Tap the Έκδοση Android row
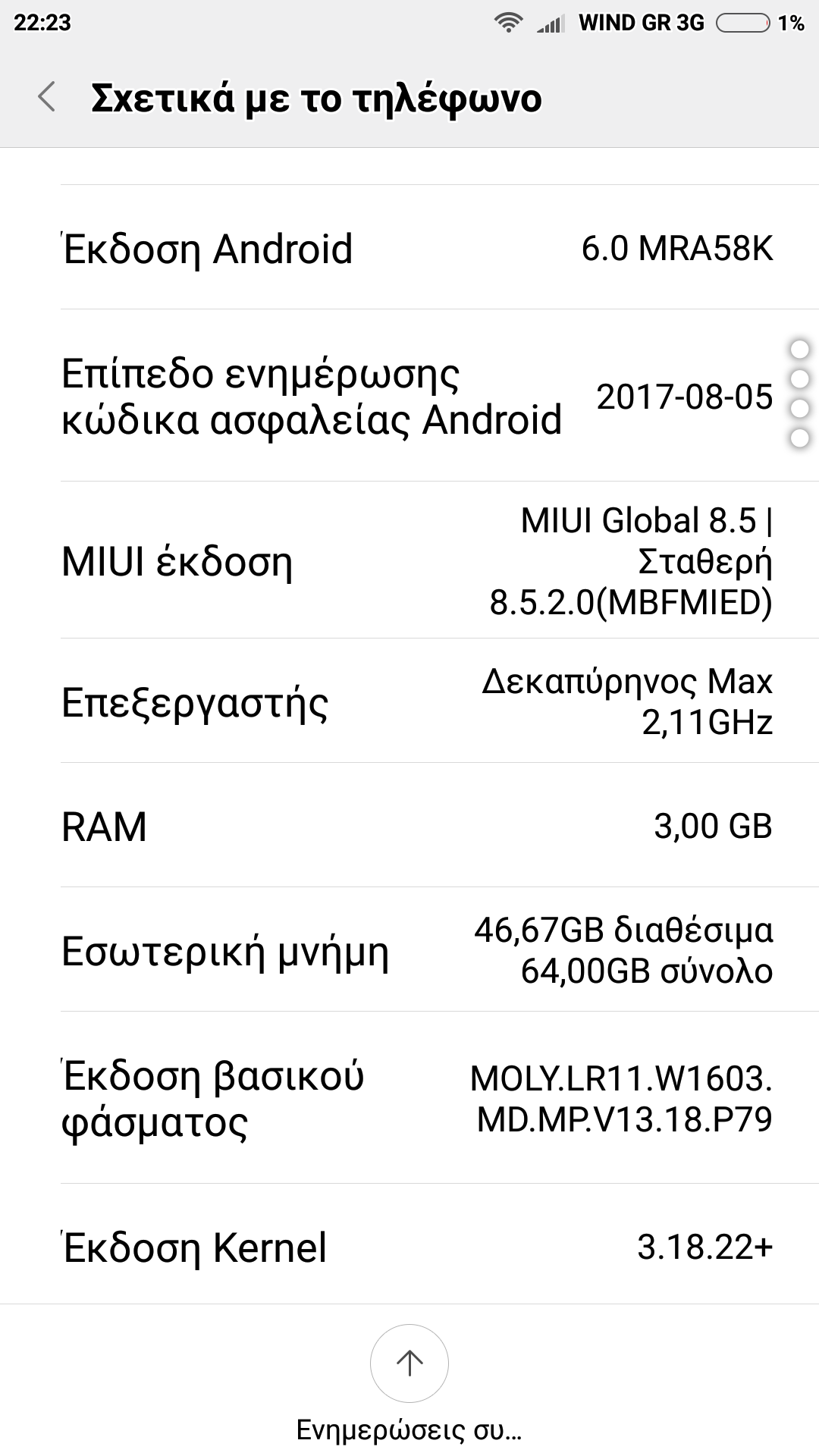This screenshot has height=1456, width=819. (409, 248)
